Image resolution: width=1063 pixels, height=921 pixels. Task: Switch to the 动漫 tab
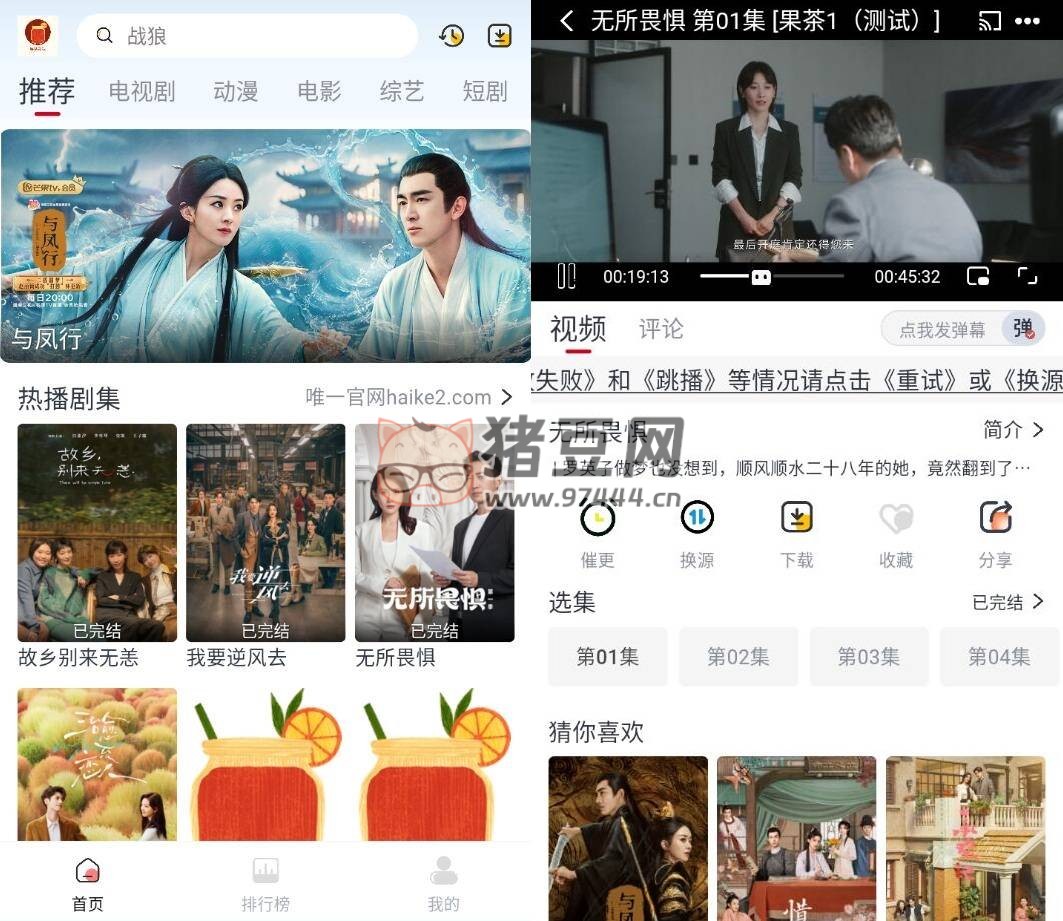236,92
